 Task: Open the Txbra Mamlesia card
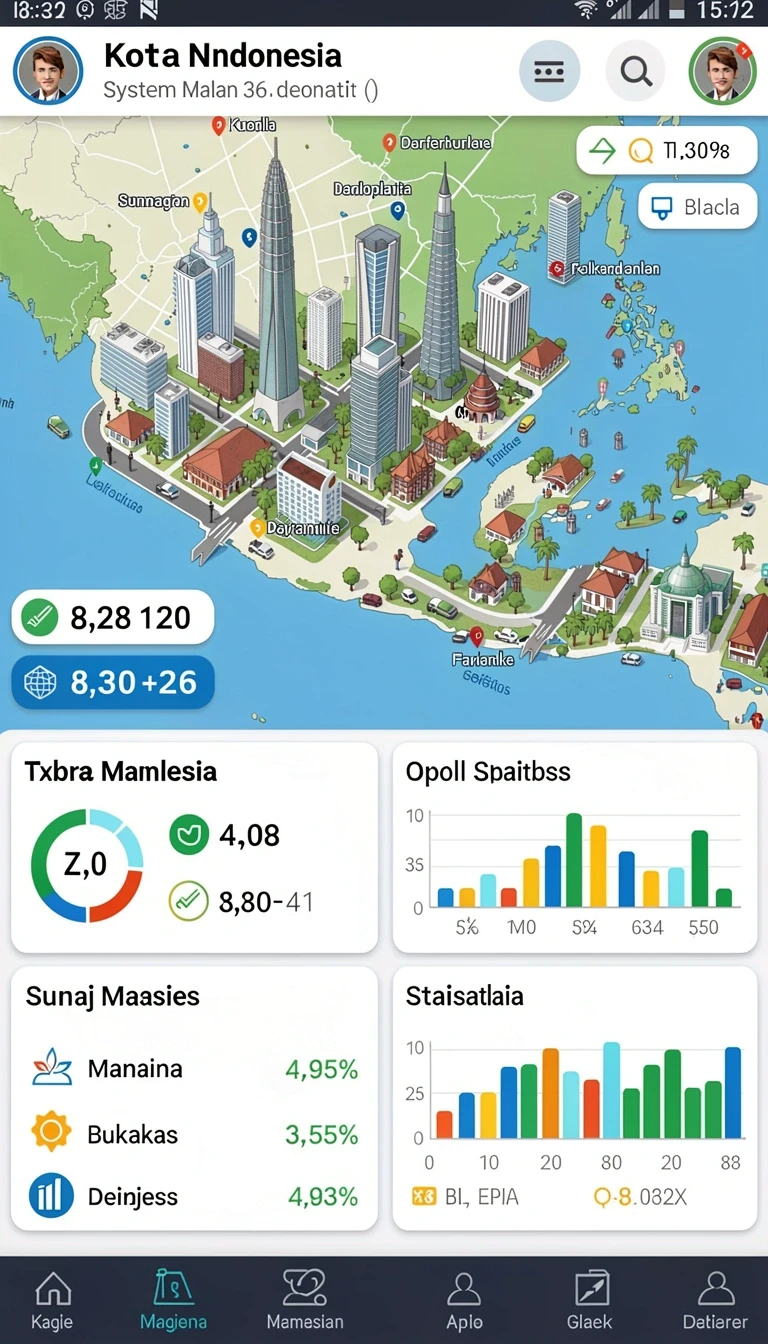coord(194,847)
